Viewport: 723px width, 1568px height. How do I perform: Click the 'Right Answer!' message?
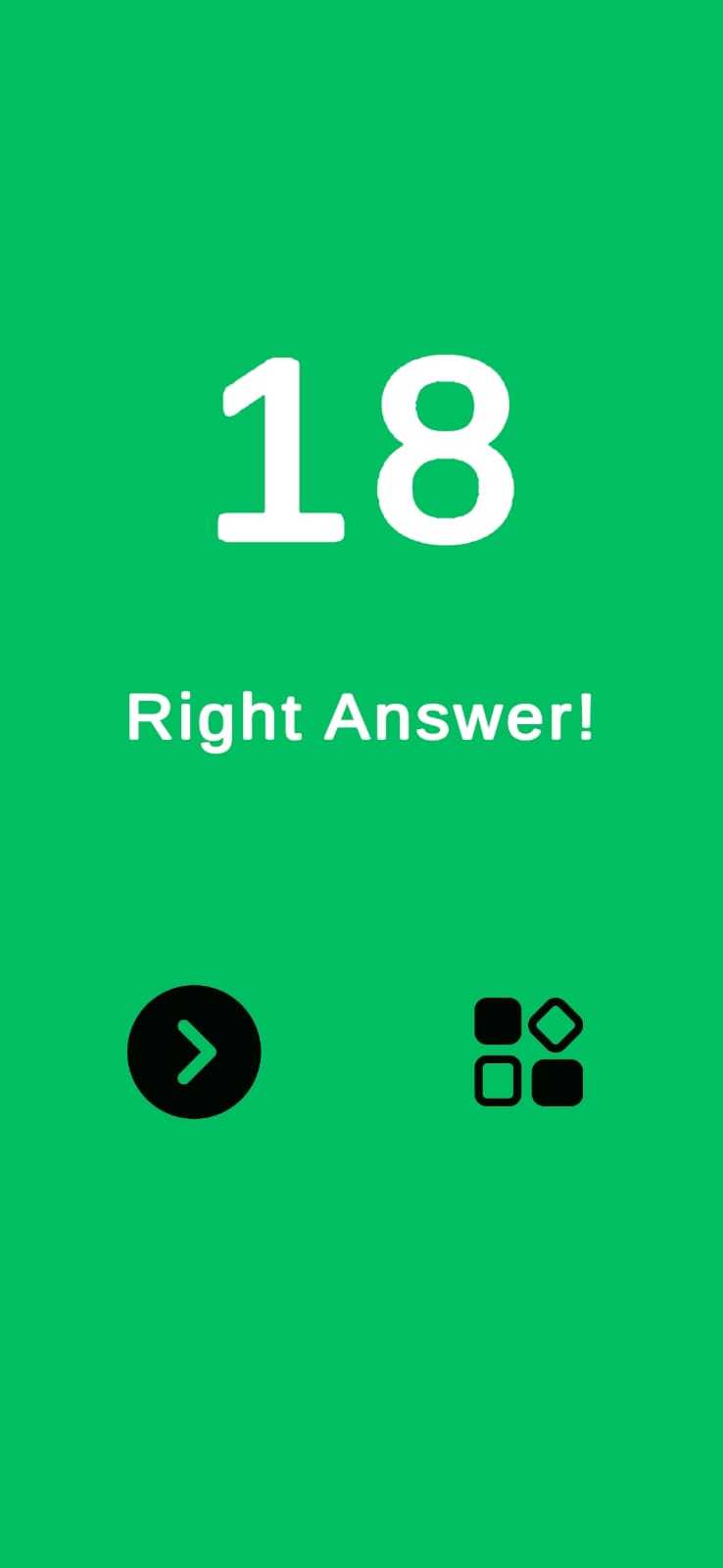pos(361,718)
